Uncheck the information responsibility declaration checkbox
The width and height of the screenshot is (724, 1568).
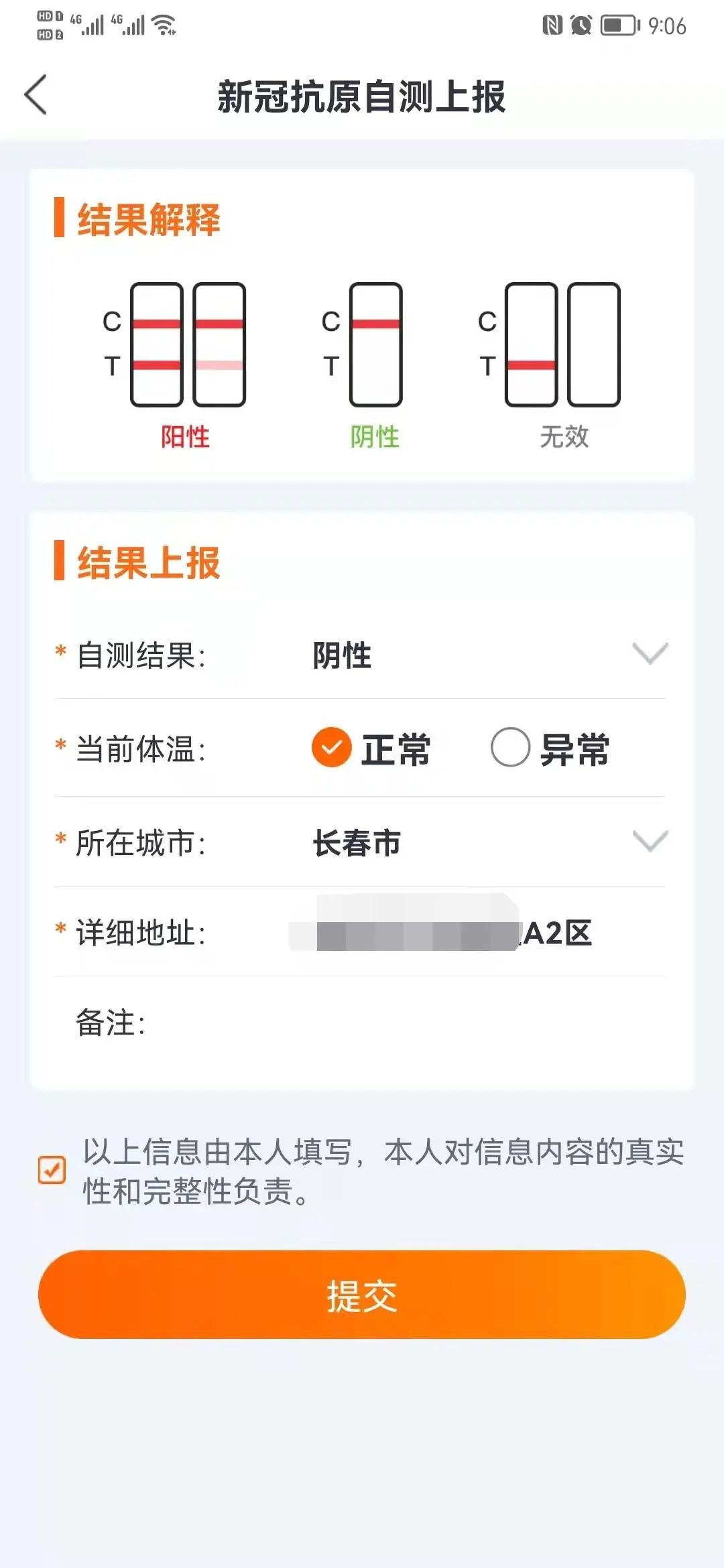click(x=52, y=1171)
